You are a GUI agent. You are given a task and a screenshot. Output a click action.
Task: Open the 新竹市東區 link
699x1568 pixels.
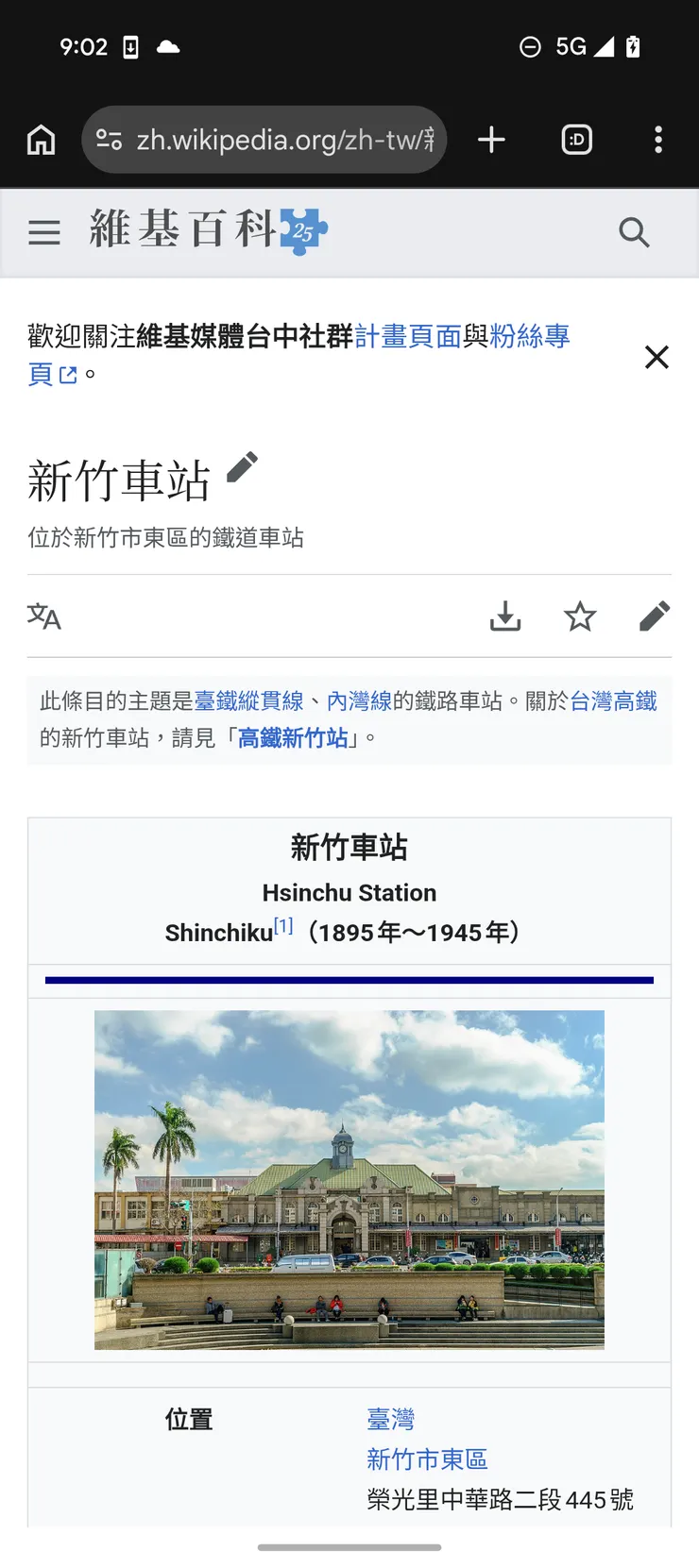click(426, 1458)
